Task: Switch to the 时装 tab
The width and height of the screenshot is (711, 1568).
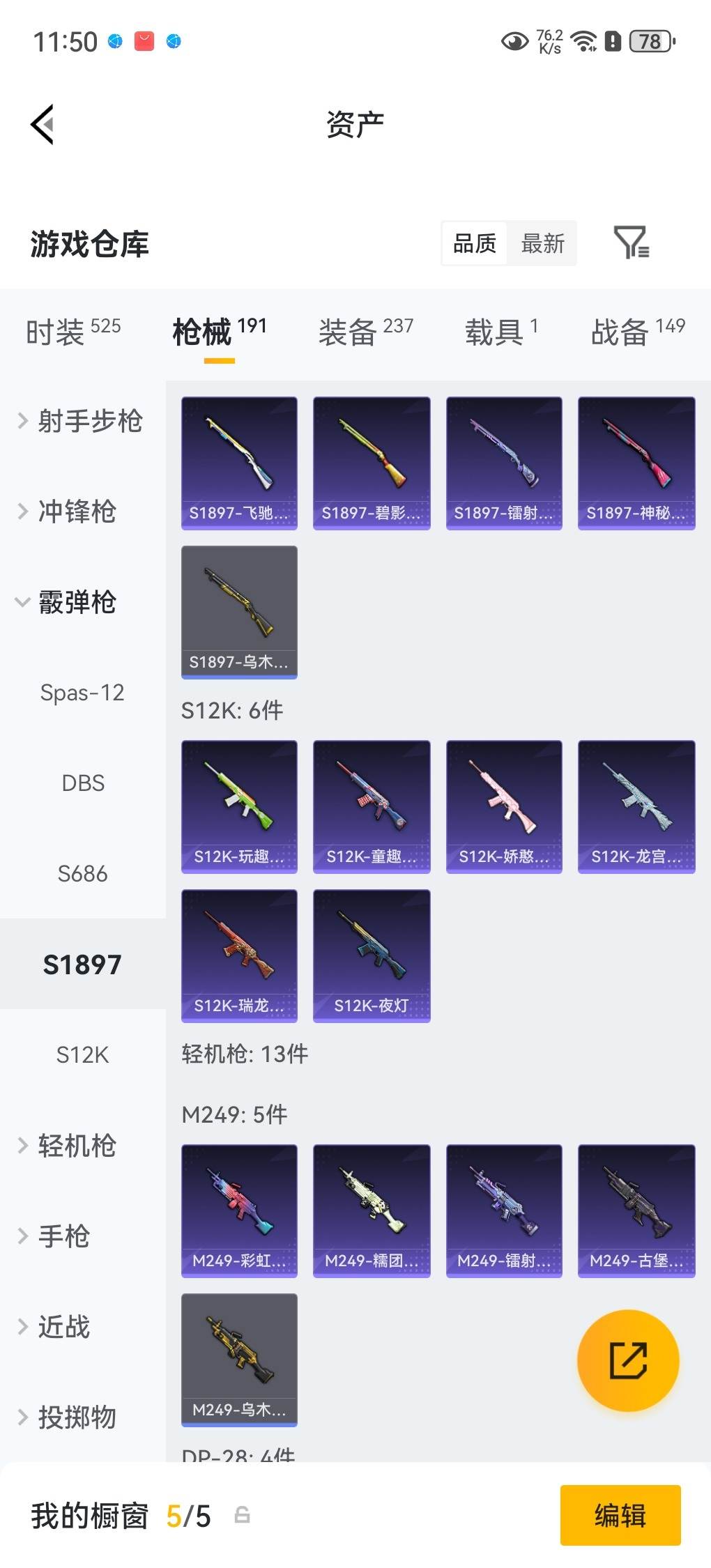Action: pyautogui.click(x=73, y=332)
